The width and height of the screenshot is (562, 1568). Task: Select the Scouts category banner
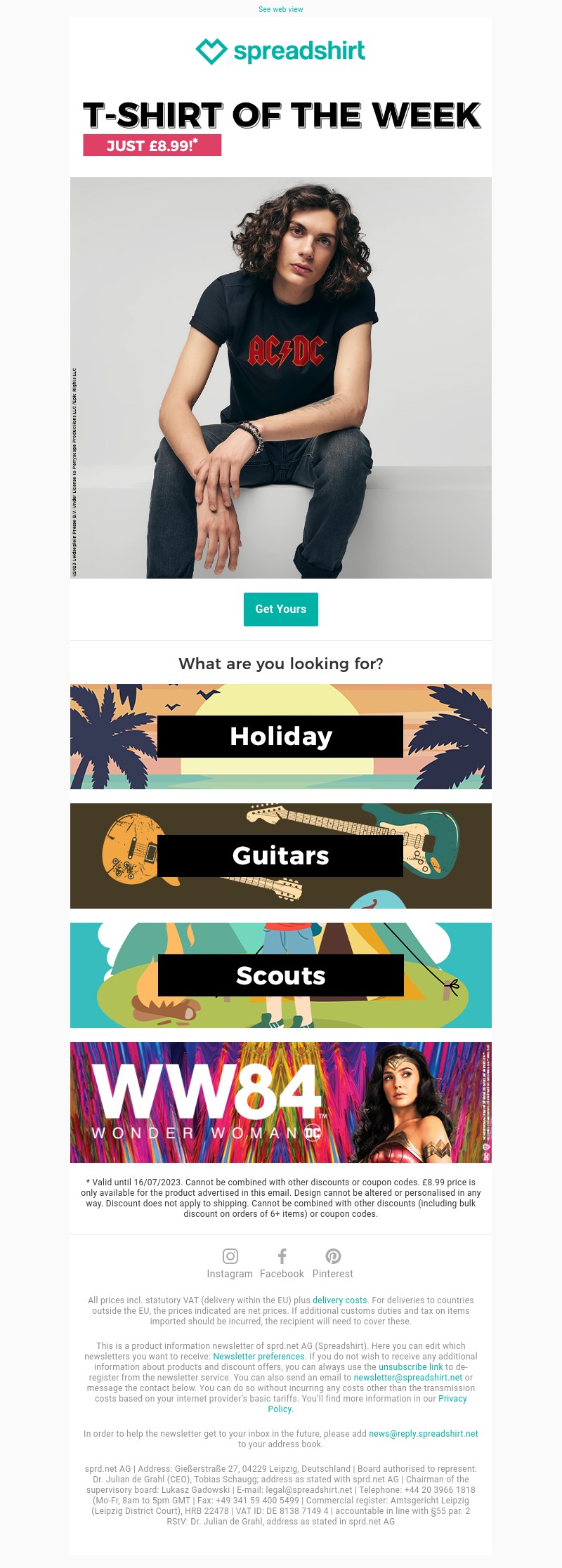(280, 975)
